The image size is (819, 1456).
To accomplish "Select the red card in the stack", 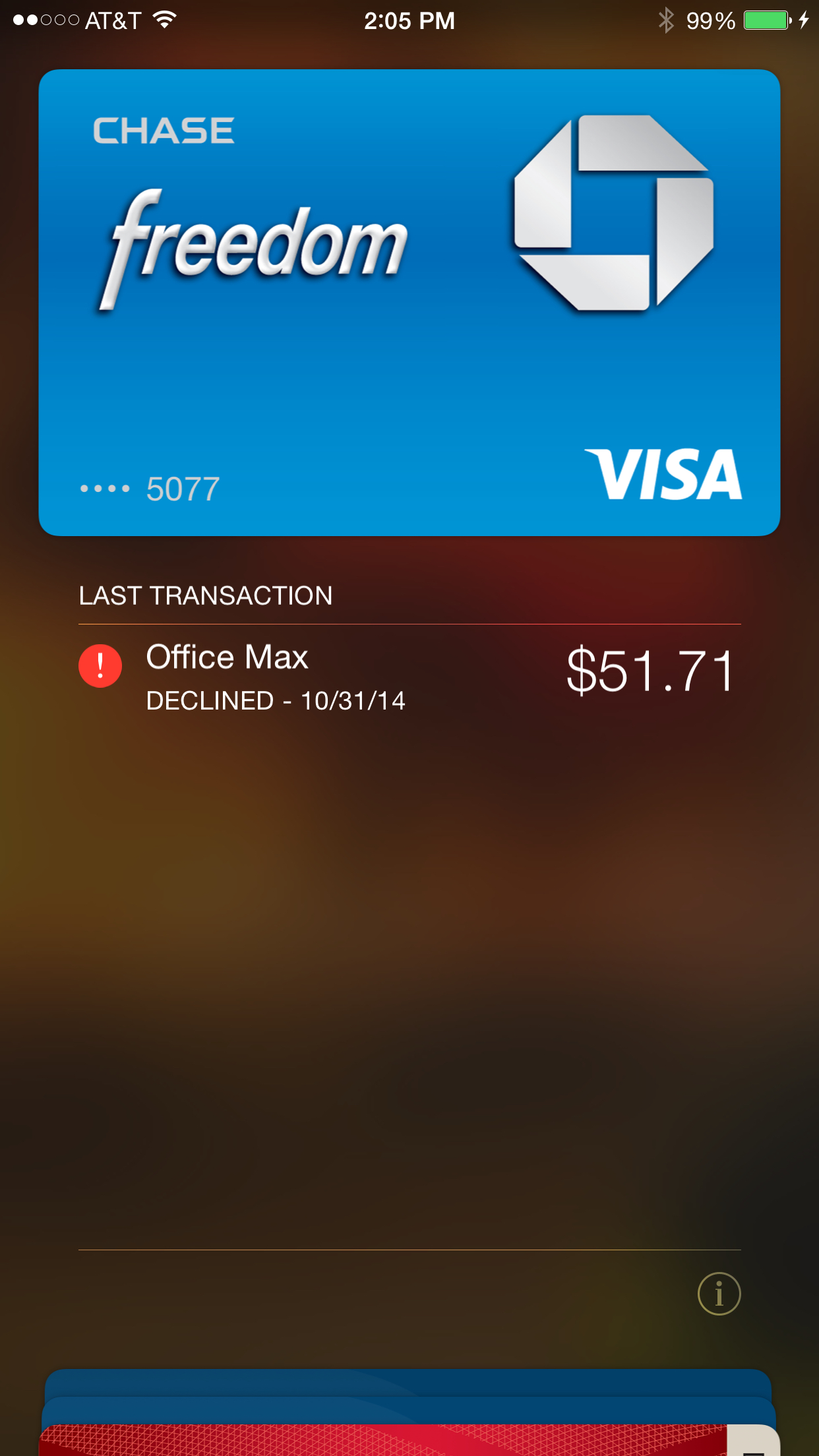I will tap(382, 1441).
